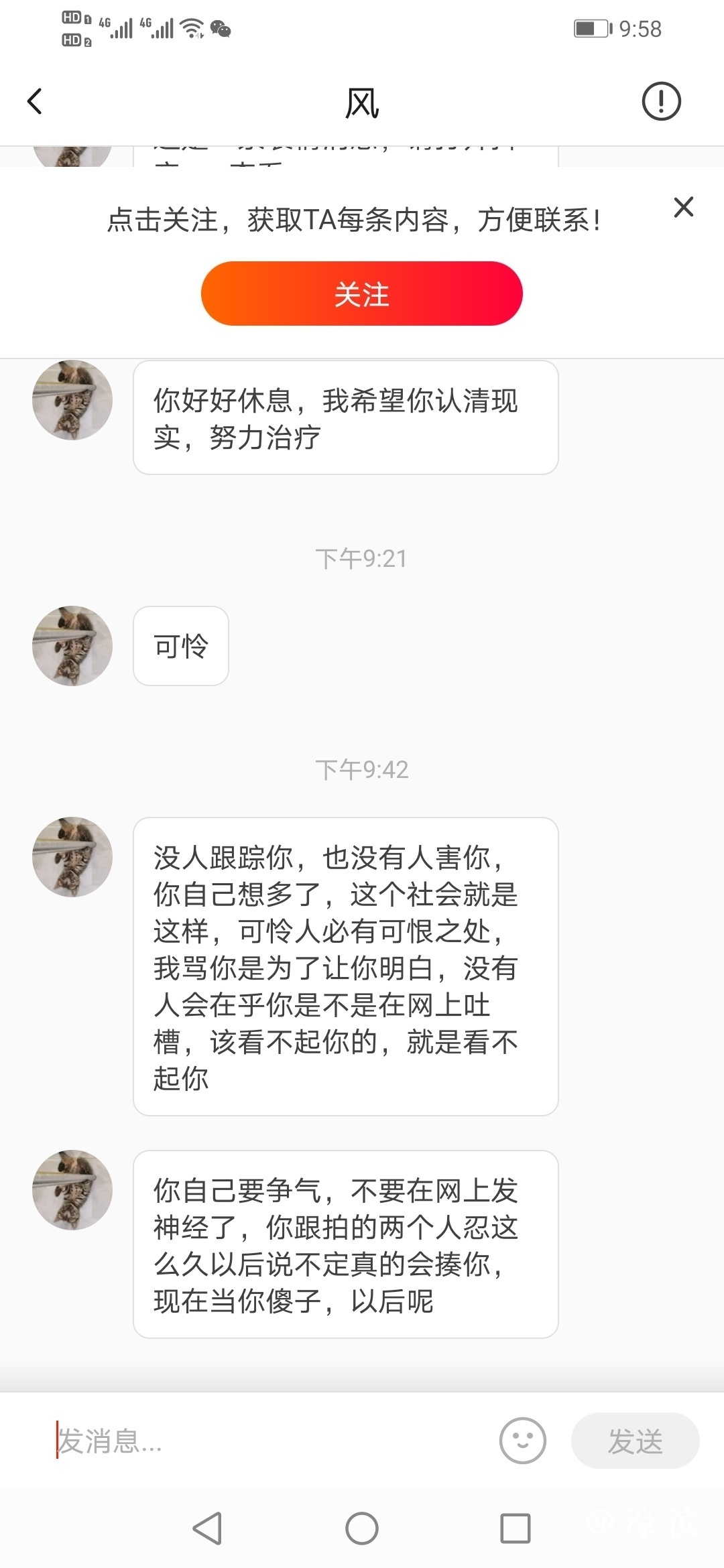Tap the 关注 follow button

(x=361, y=294)
